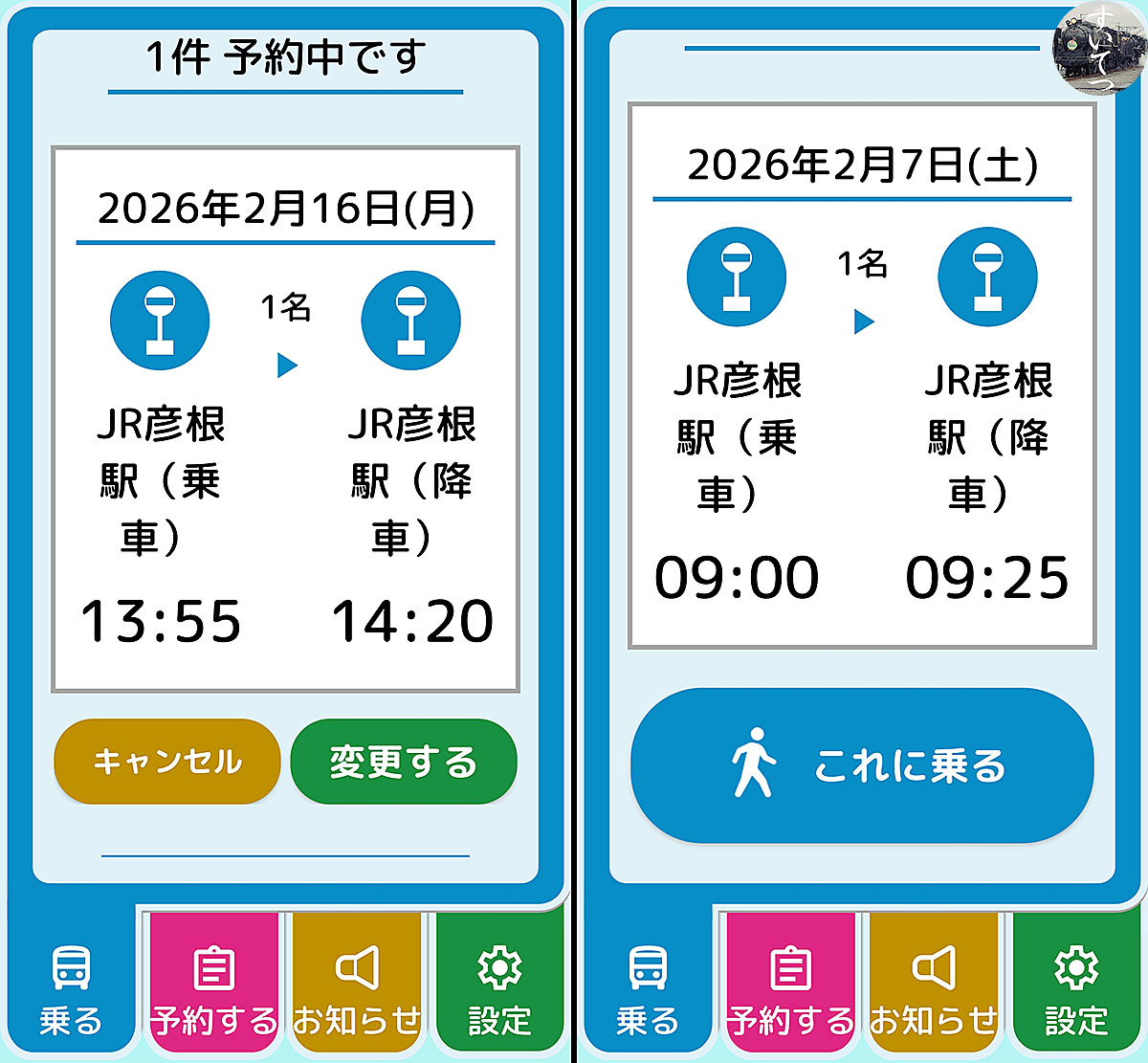Screen dimensions: 1148x1063
Task: Open the 2026年2月16日 13:55 reservation card
Action: point(285,419)
